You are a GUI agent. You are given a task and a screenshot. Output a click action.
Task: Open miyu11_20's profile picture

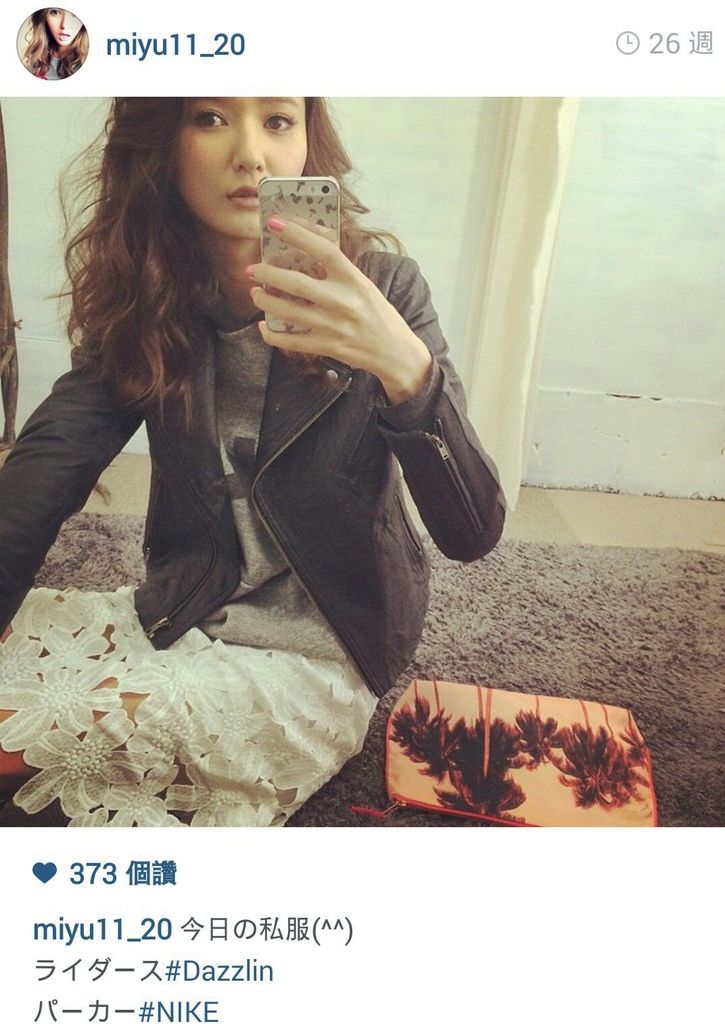point(52,44)
